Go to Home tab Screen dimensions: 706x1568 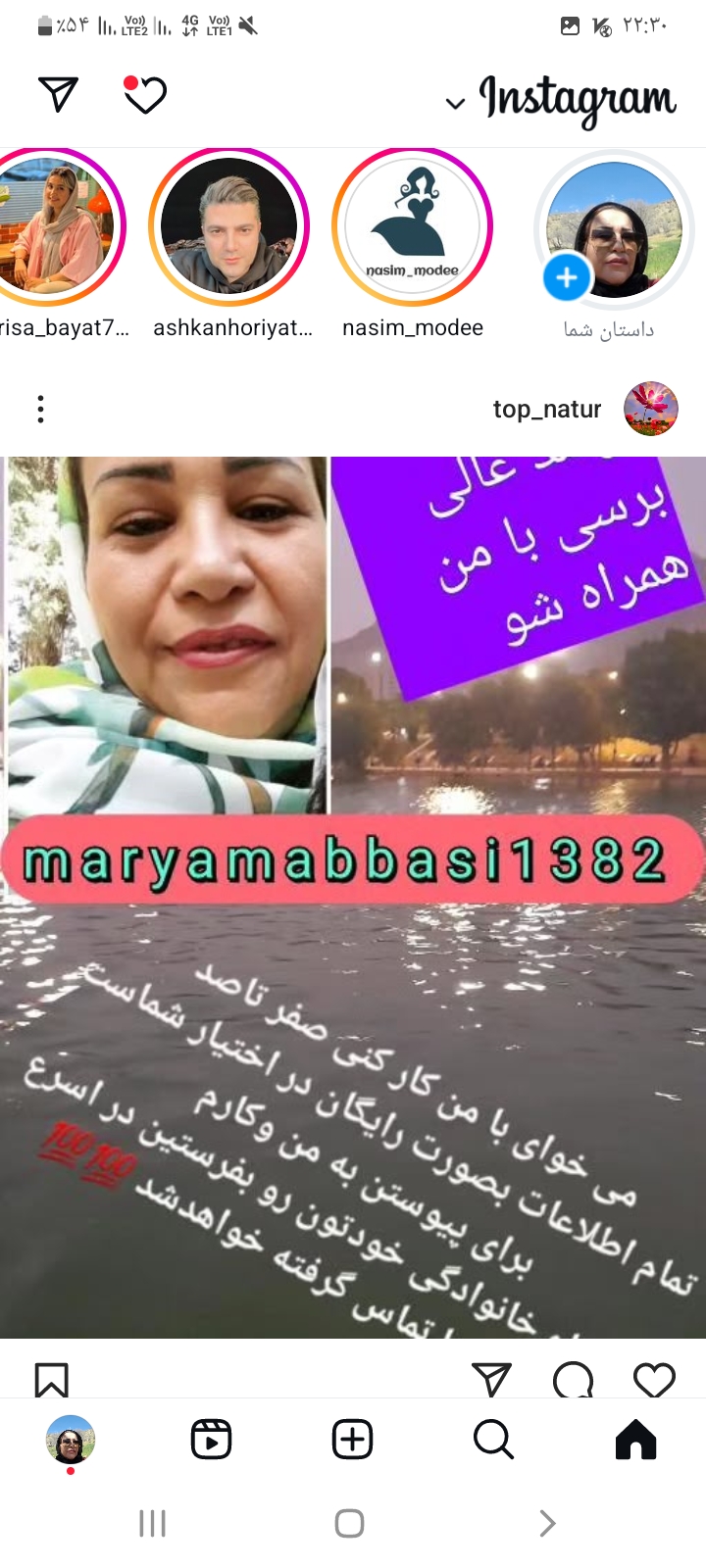coord(635,1440)
